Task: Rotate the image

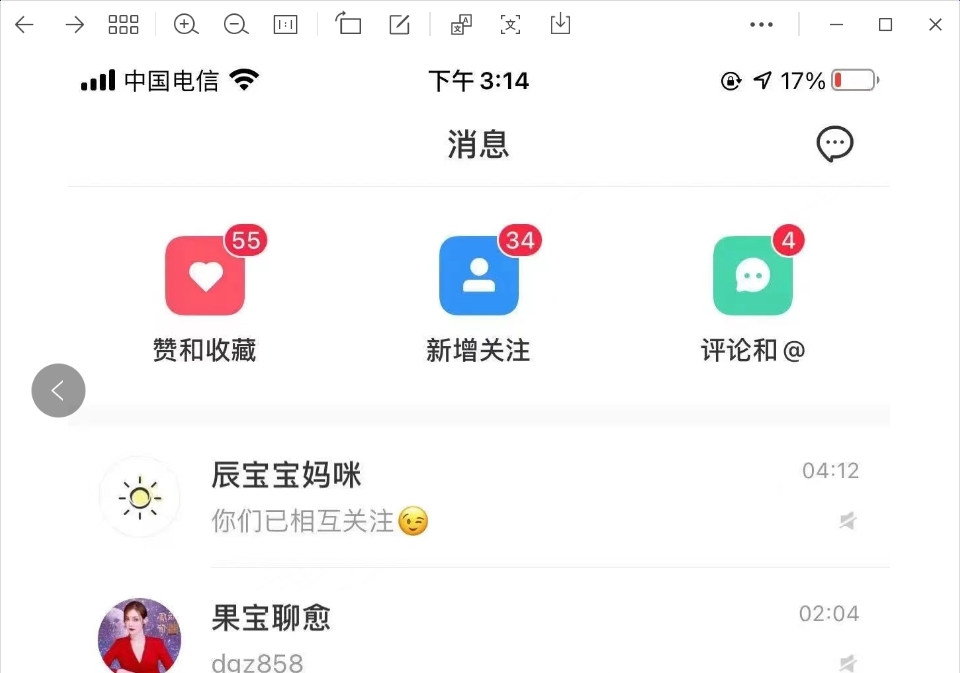Action: [348, 25]
